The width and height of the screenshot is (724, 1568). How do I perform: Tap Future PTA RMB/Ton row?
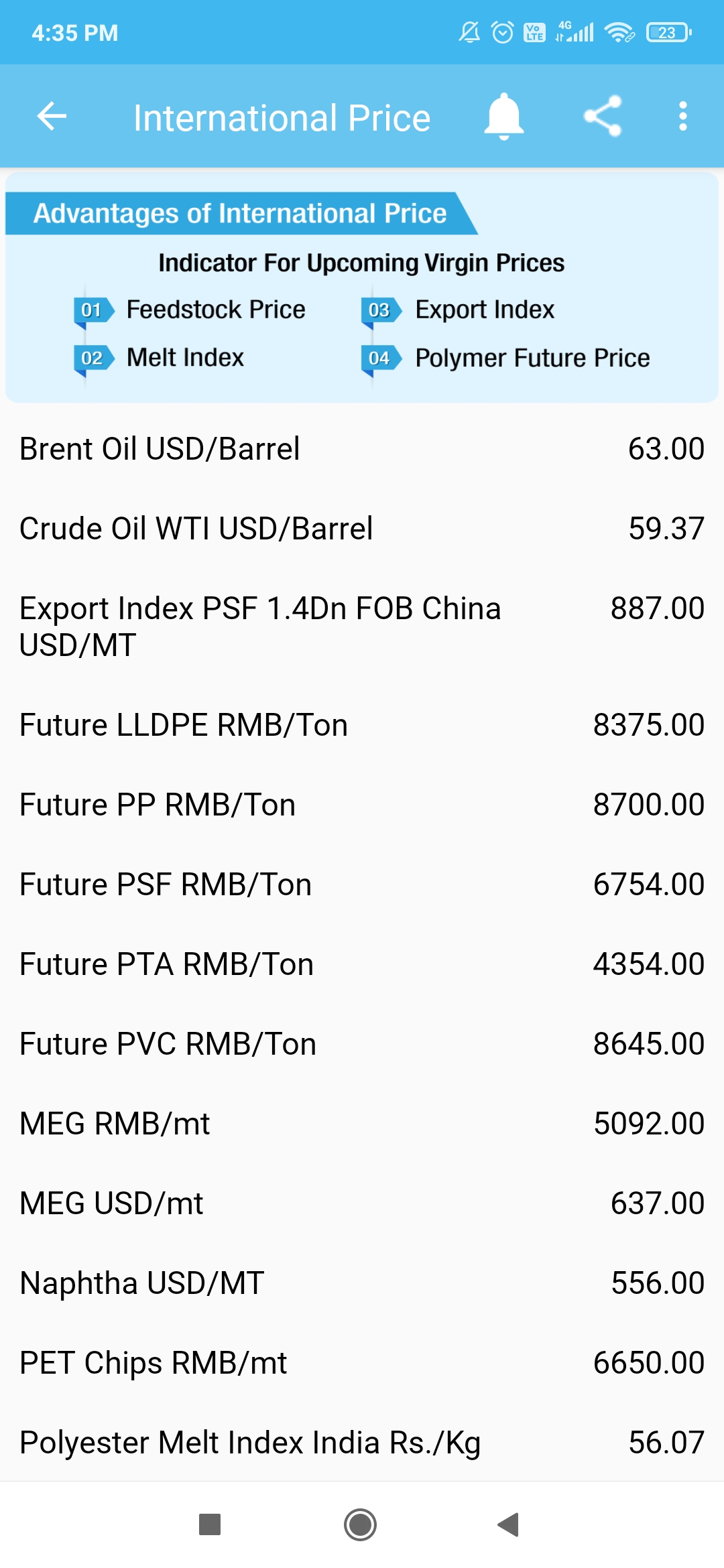pyautogui.click(x=362, y=964)
